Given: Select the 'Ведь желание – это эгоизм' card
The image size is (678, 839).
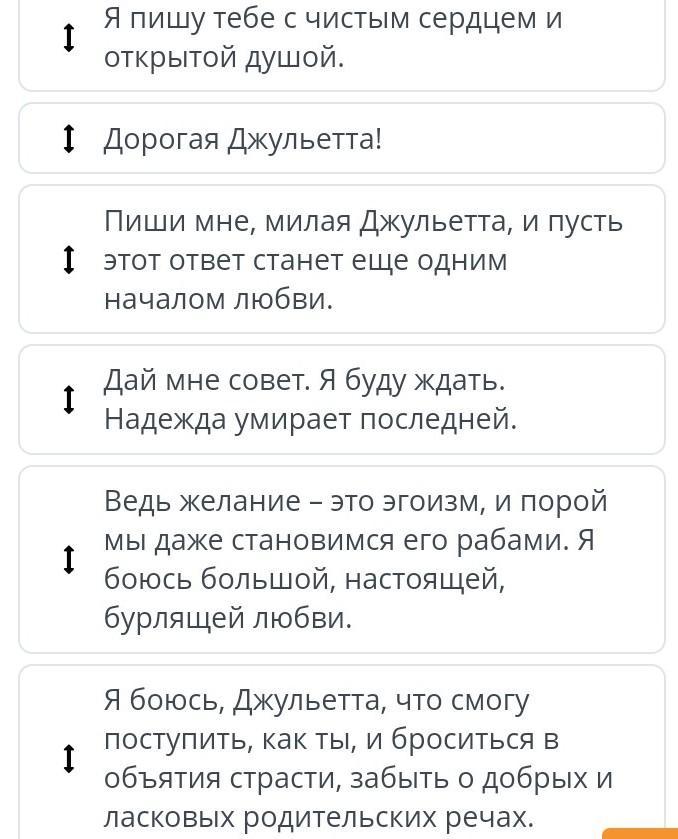Looking at the screenshot, I should coord(341,560).
